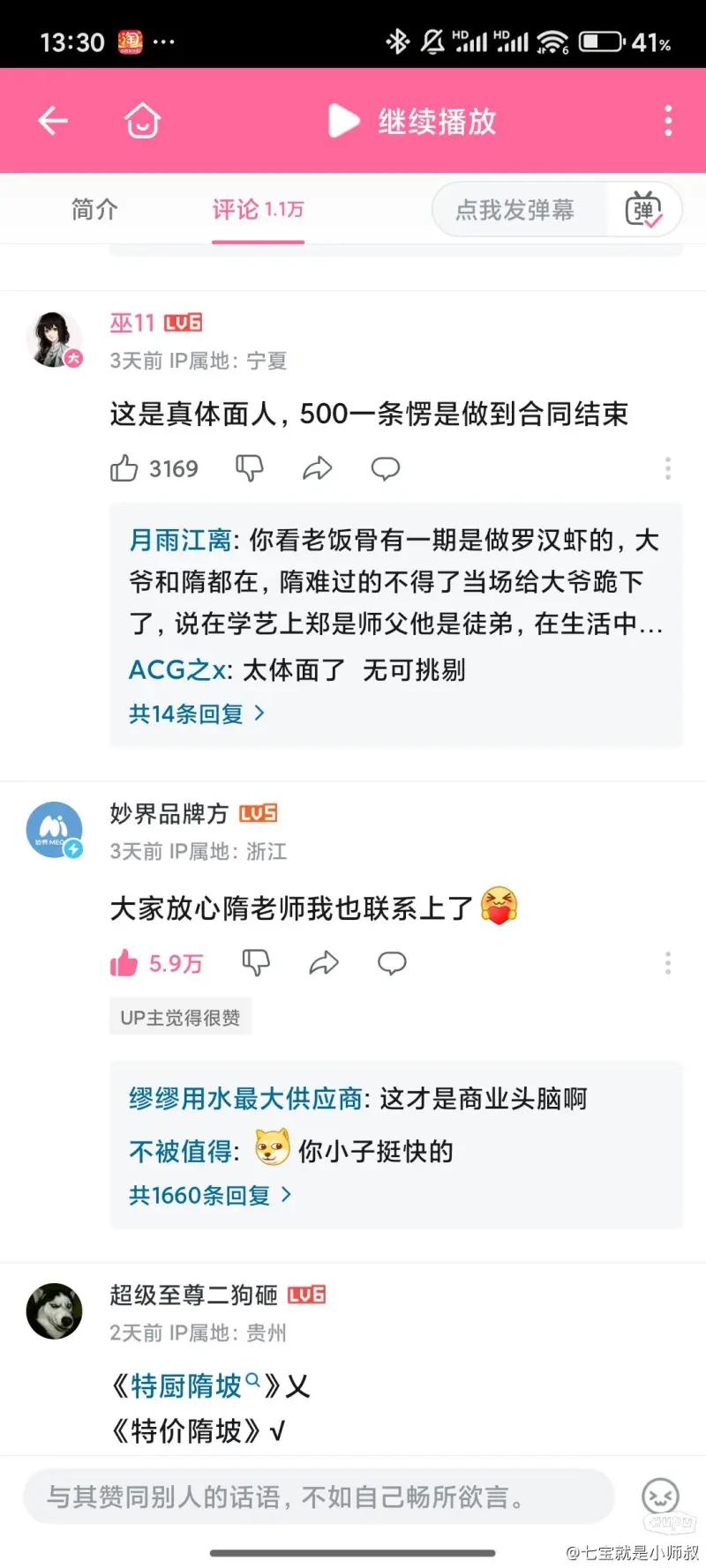Reply to 妙界品牌方's comment
The width and height of the screenshot is (706, 1568).
click(x=391, y=963)
